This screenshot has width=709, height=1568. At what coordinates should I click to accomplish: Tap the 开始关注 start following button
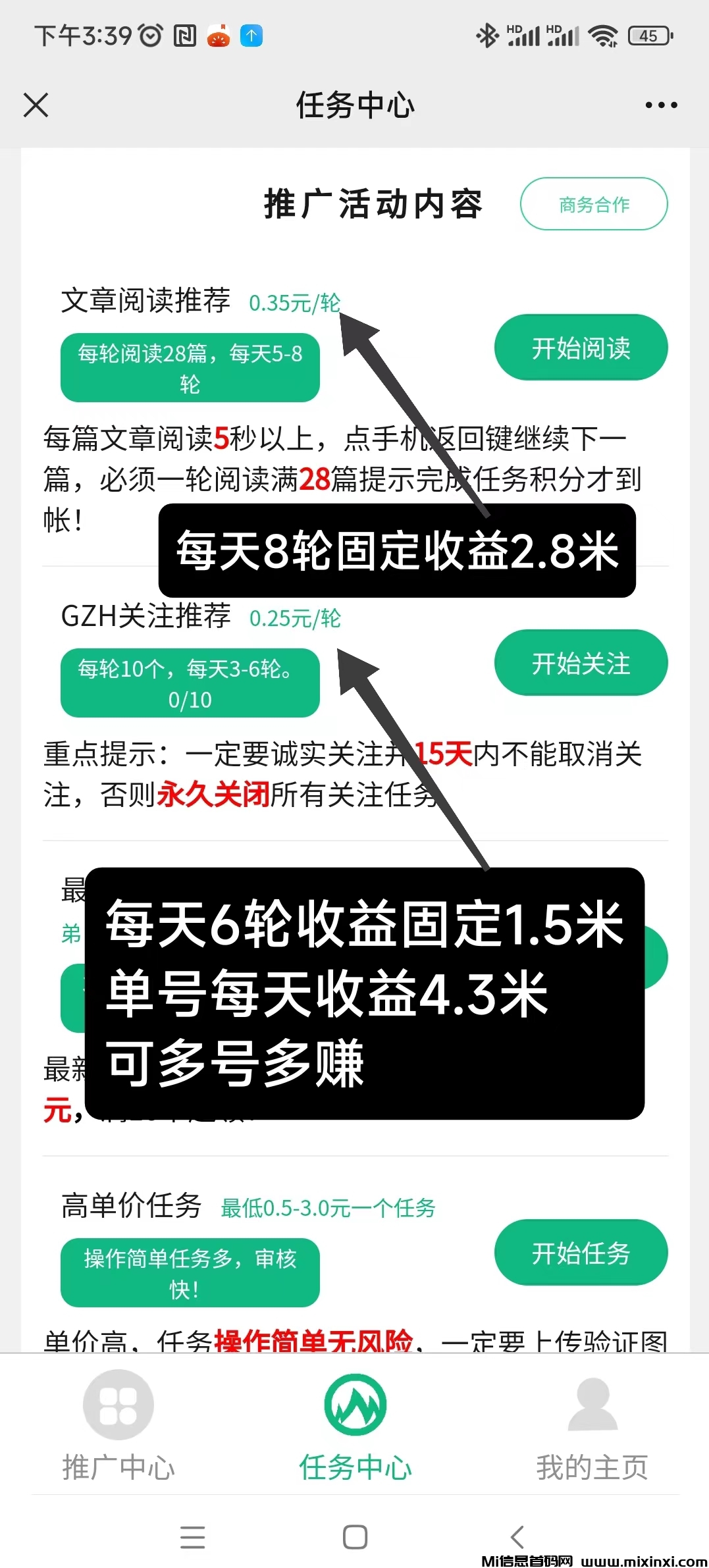[581, 663]
